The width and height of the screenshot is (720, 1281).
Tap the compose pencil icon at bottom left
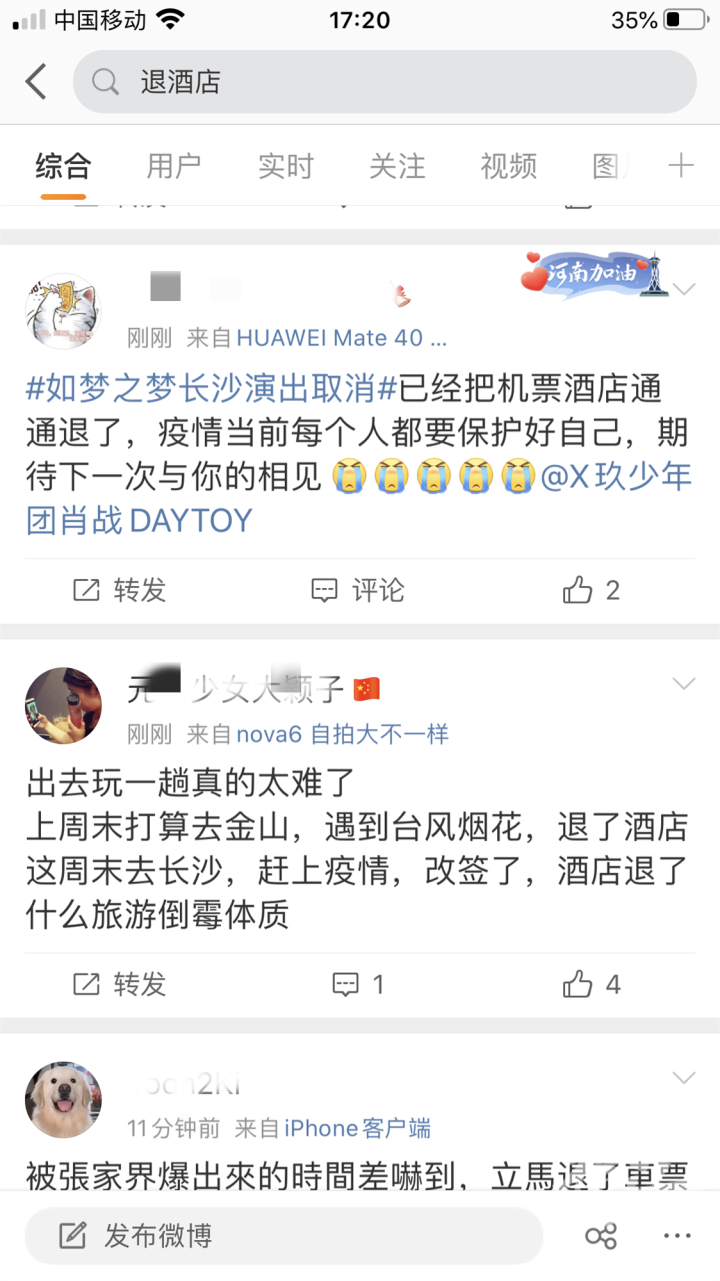[x=70, y=1235]
